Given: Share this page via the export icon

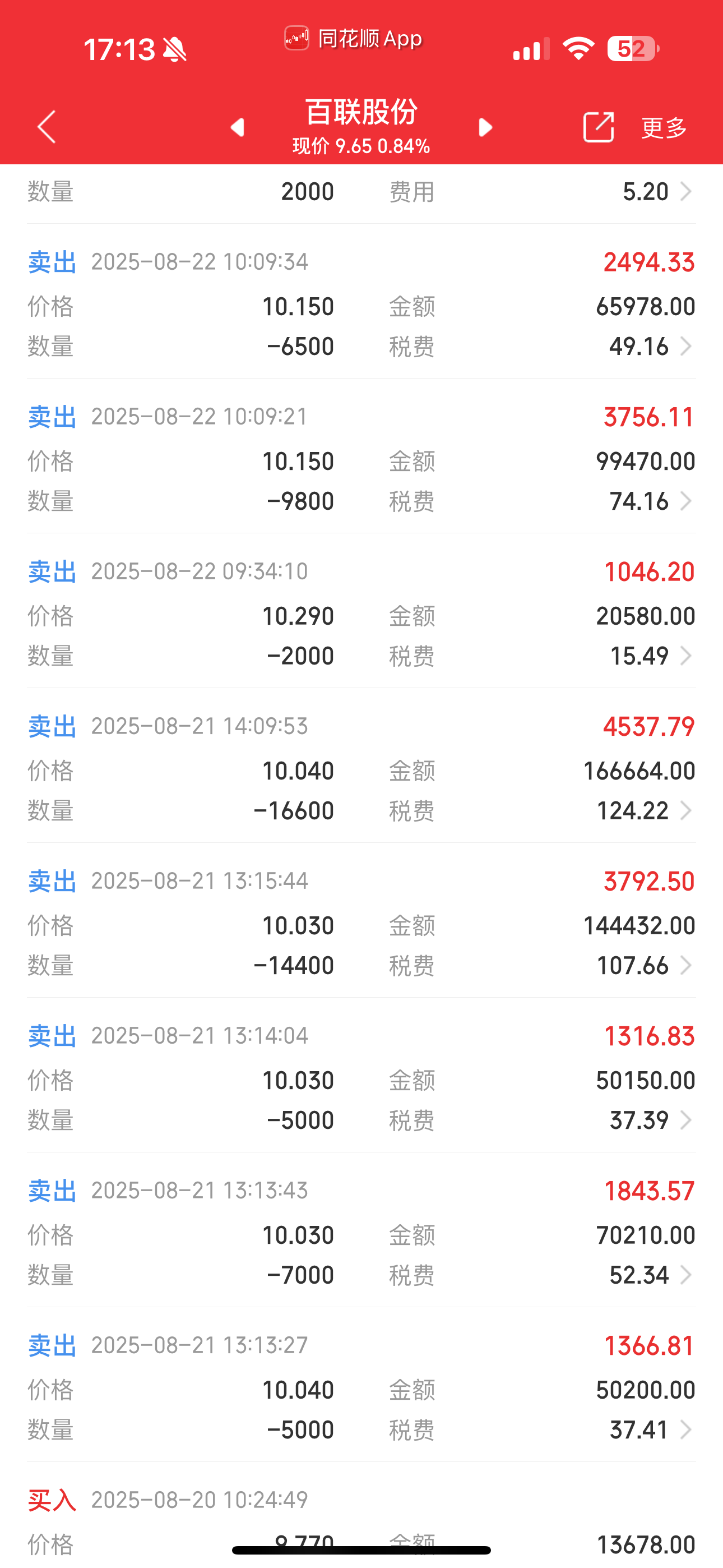Looking at the screenshot, I should [x=598, y=127].
